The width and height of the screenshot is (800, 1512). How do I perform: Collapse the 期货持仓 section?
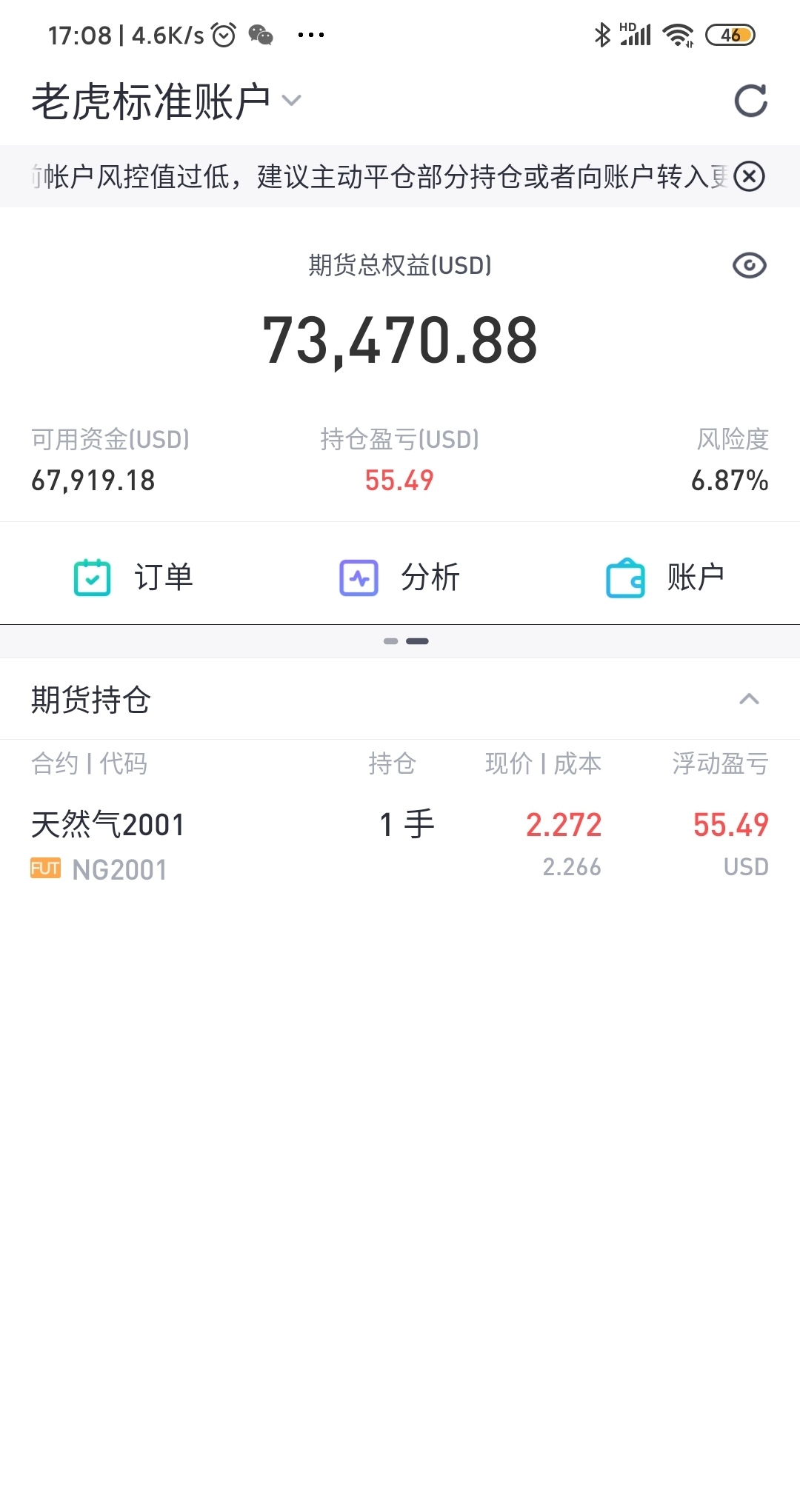point(749,699)
